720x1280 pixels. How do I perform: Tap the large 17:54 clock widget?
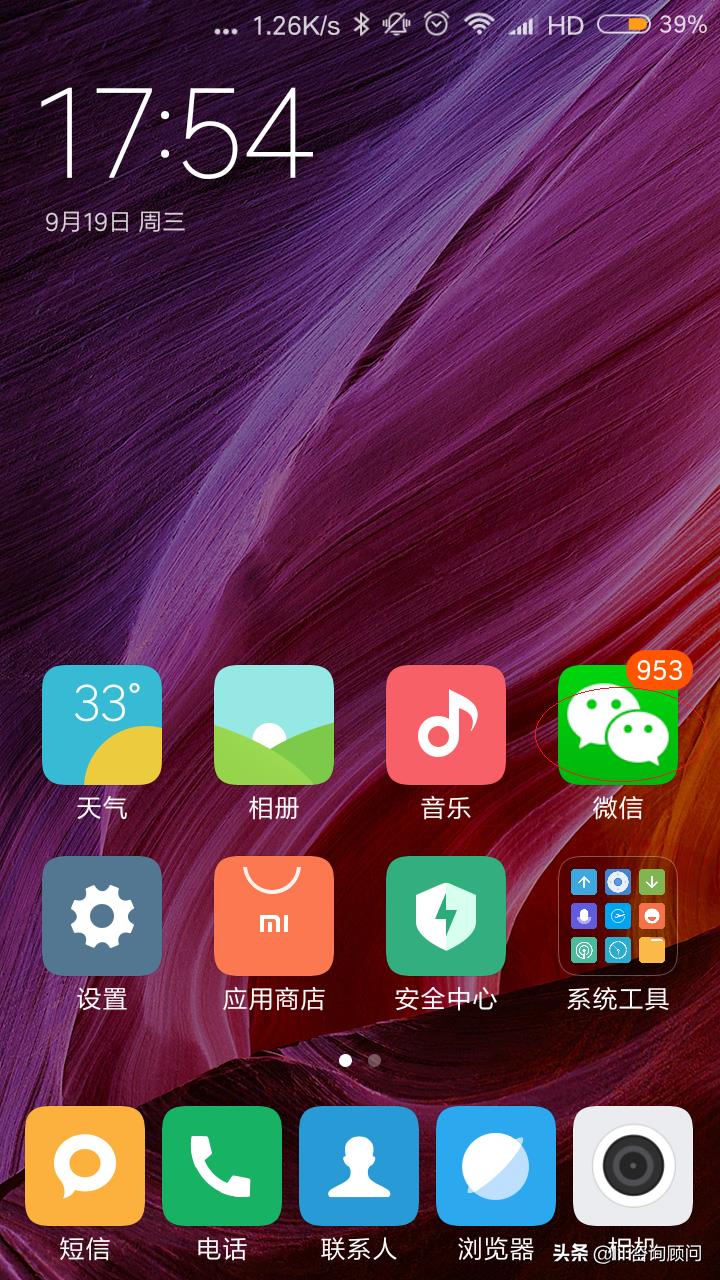[176, 135]
